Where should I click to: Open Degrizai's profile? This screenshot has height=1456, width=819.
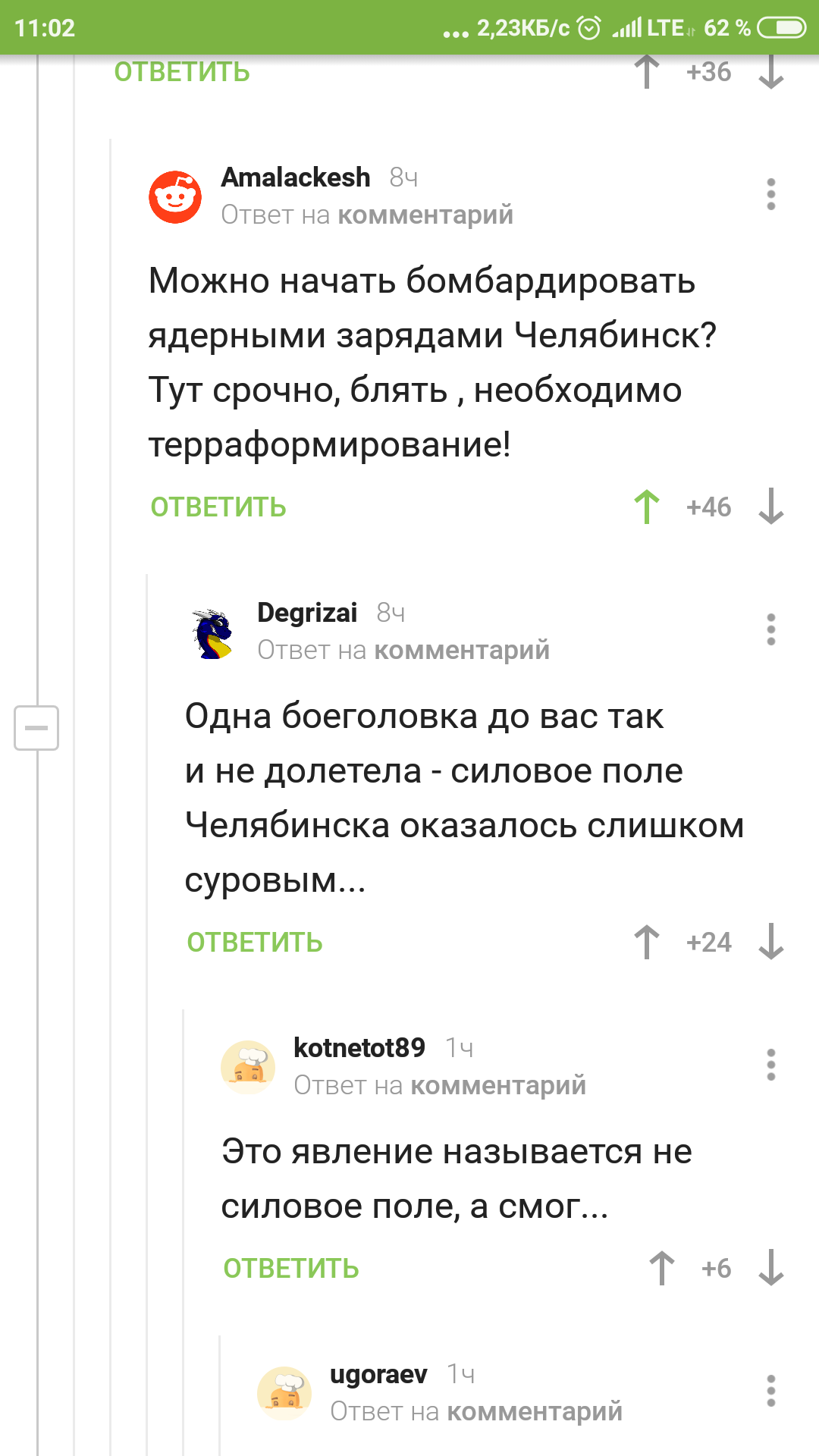point(307,613)
